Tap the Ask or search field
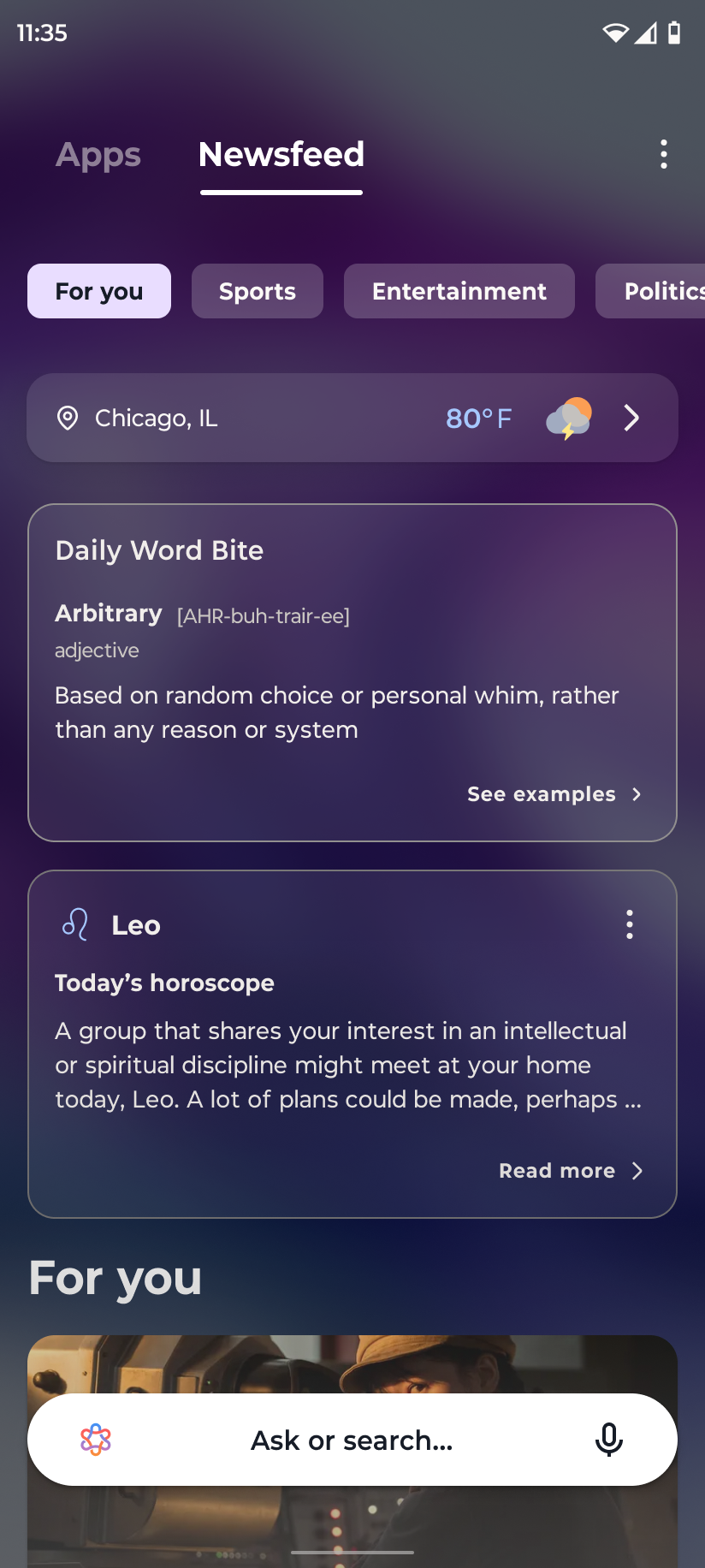The image size is (705, 1568). pyautogui.click(x=351, y=1440)
